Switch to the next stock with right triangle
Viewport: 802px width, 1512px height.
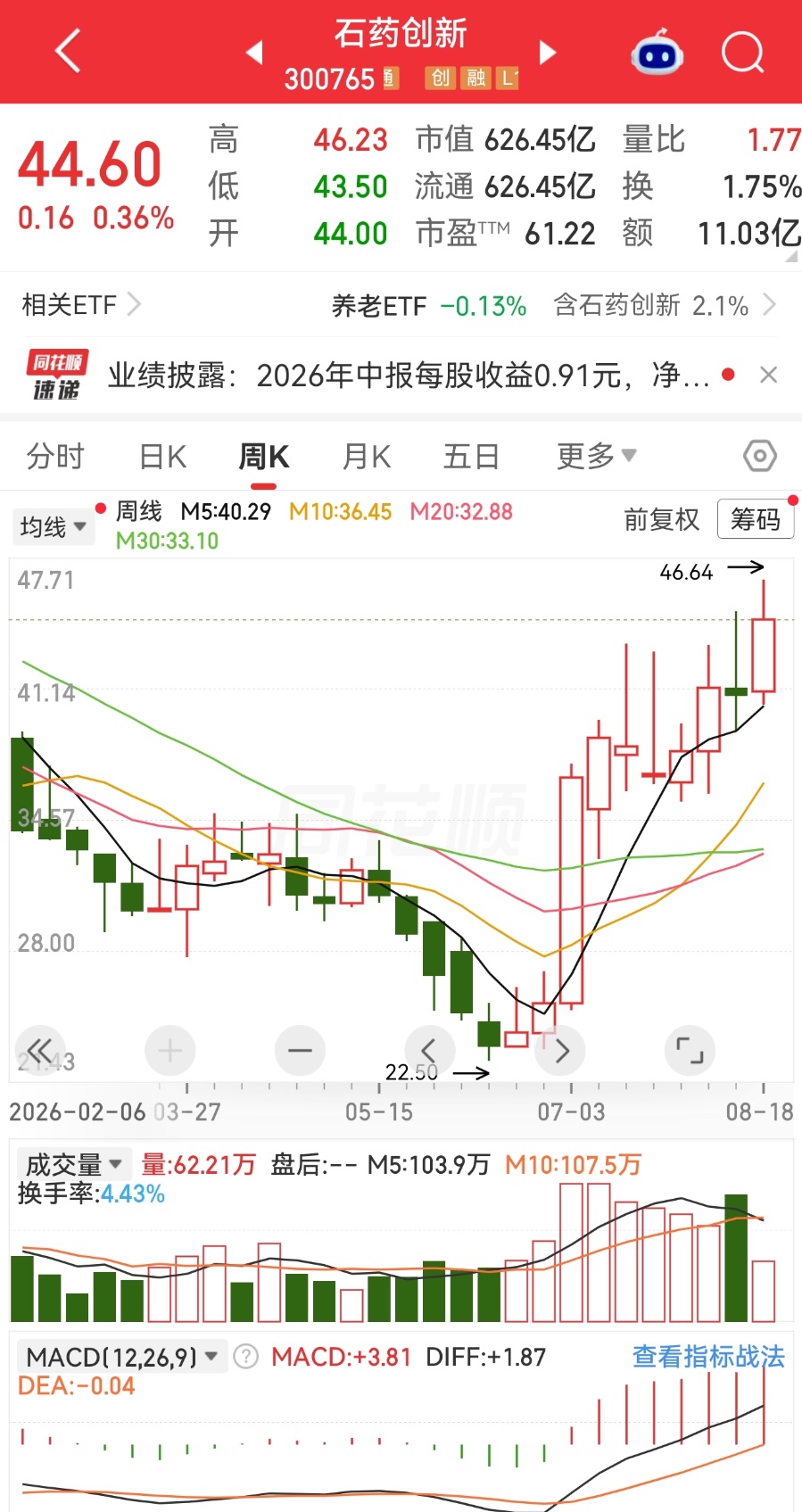548,53
